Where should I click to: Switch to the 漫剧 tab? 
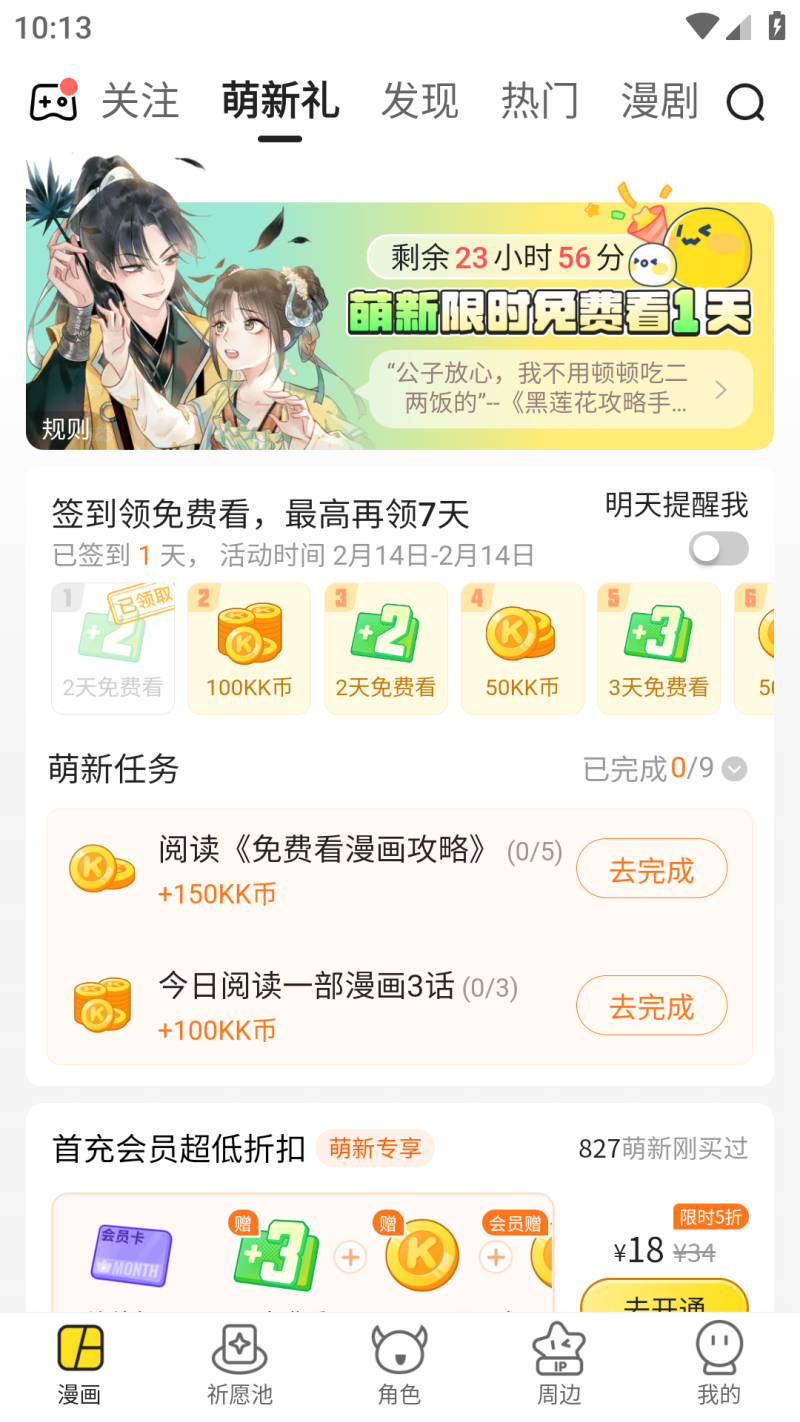(x=659, y=102)
